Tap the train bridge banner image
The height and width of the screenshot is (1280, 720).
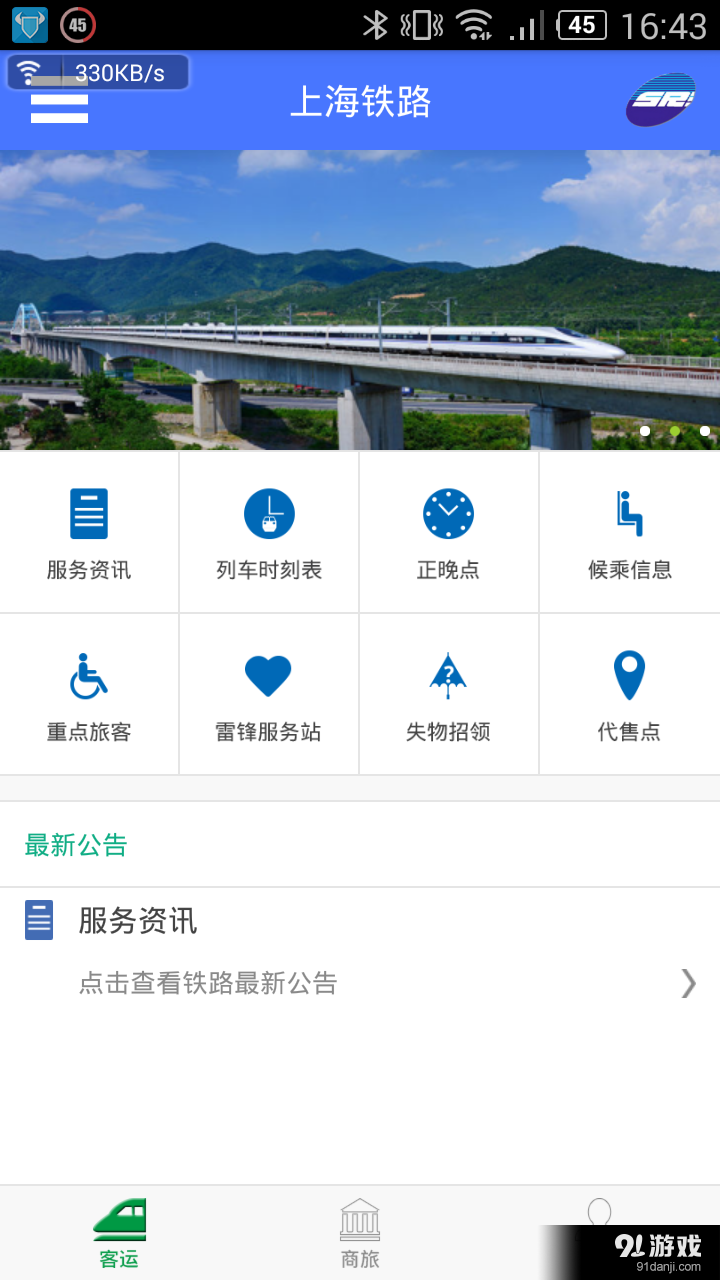pos(360,295)
